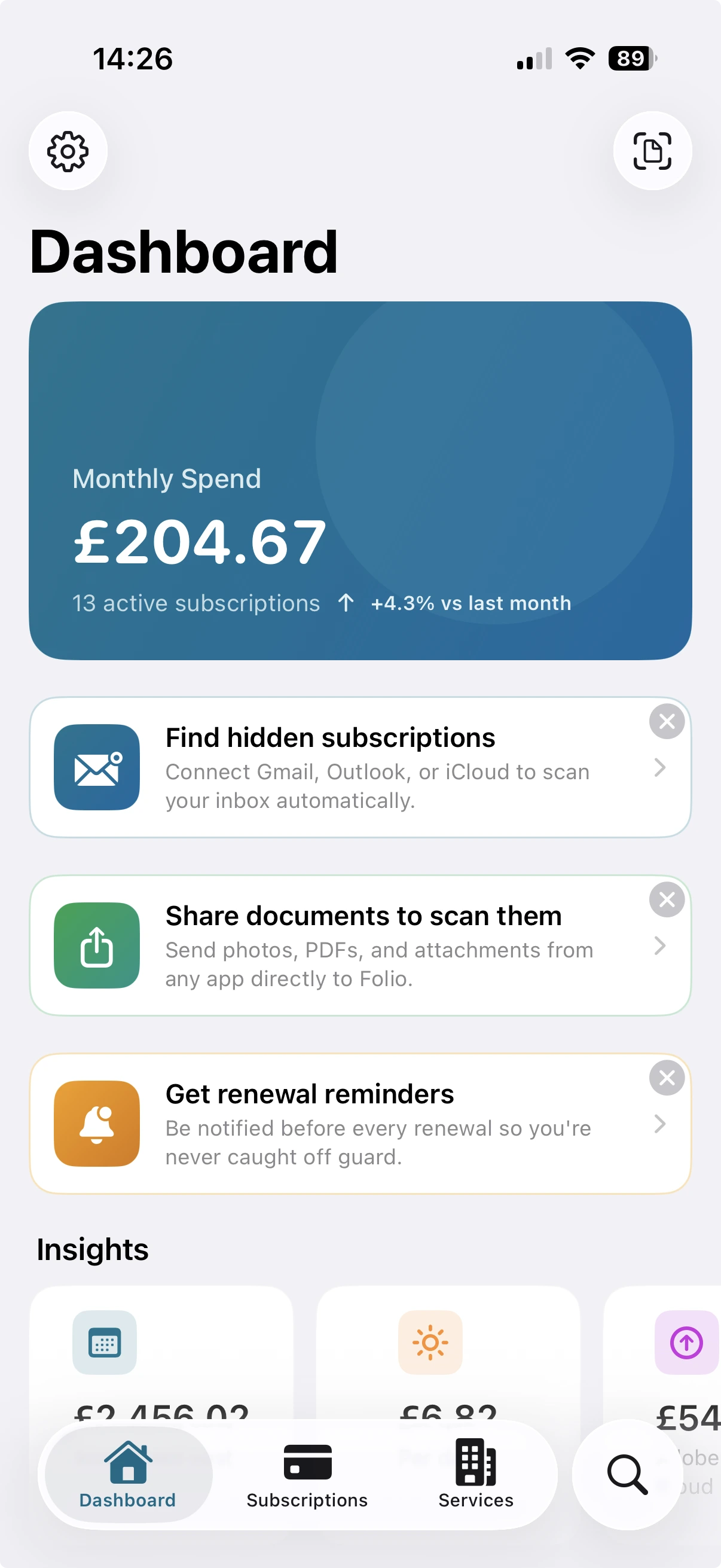The height and width of the screenshot is (1568, 721).
Task: Open the Monthly Spend summary card
Action: (x=360, y=481)
